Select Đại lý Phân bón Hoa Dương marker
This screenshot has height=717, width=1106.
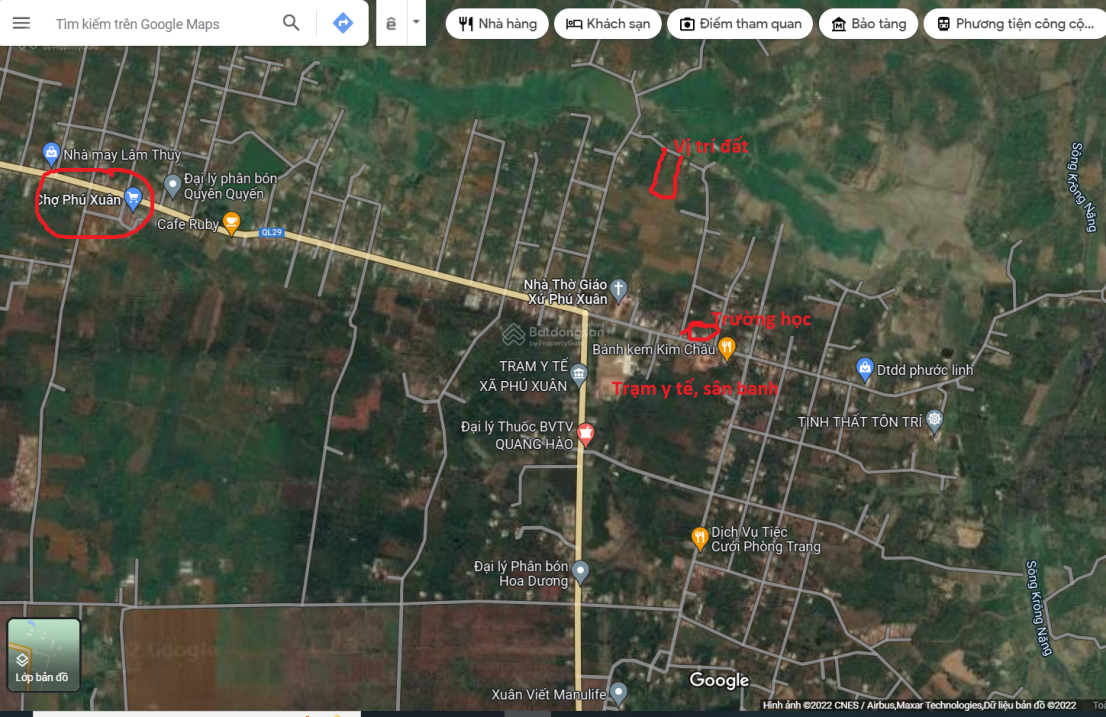click(x=581, y=572)
